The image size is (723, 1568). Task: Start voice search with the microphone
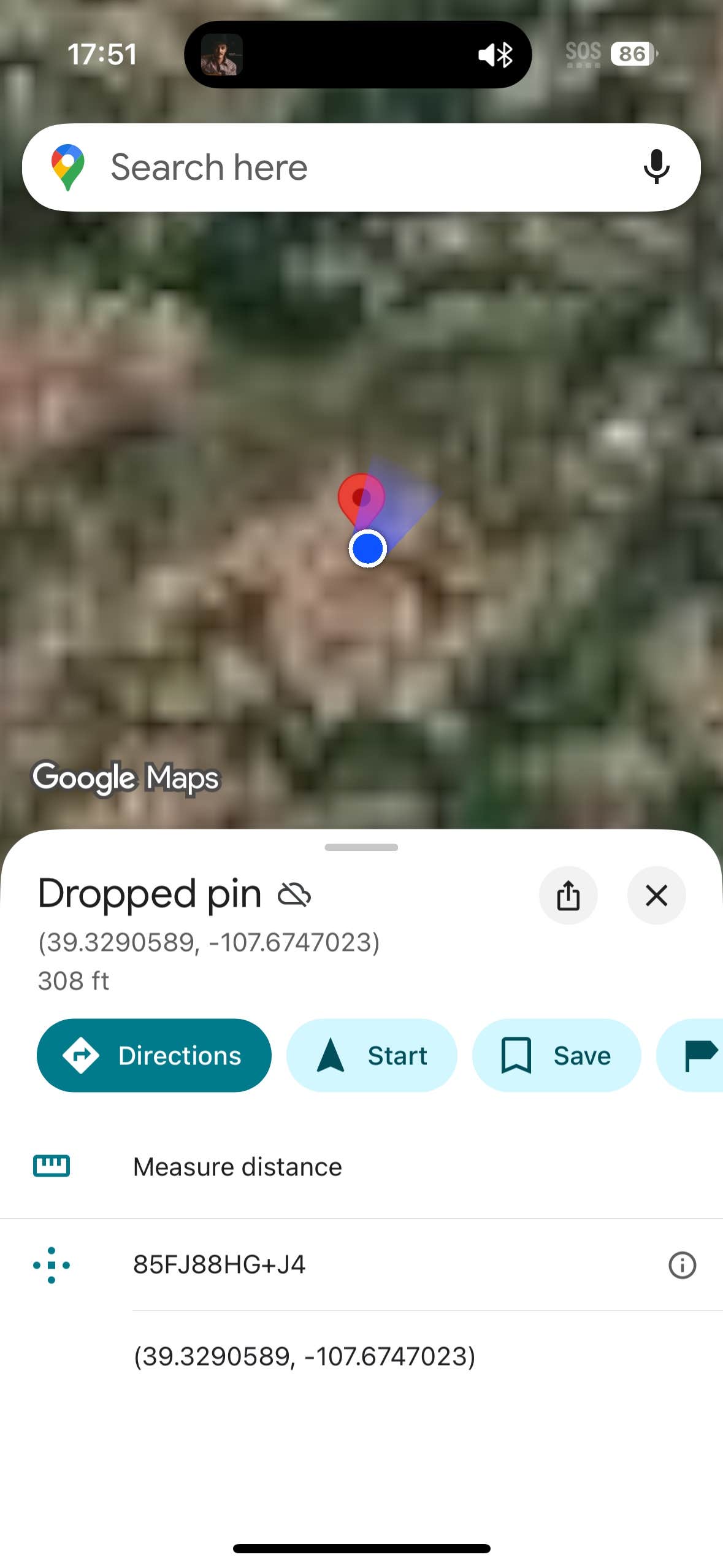pyautogui.click(x=656, y=167)
